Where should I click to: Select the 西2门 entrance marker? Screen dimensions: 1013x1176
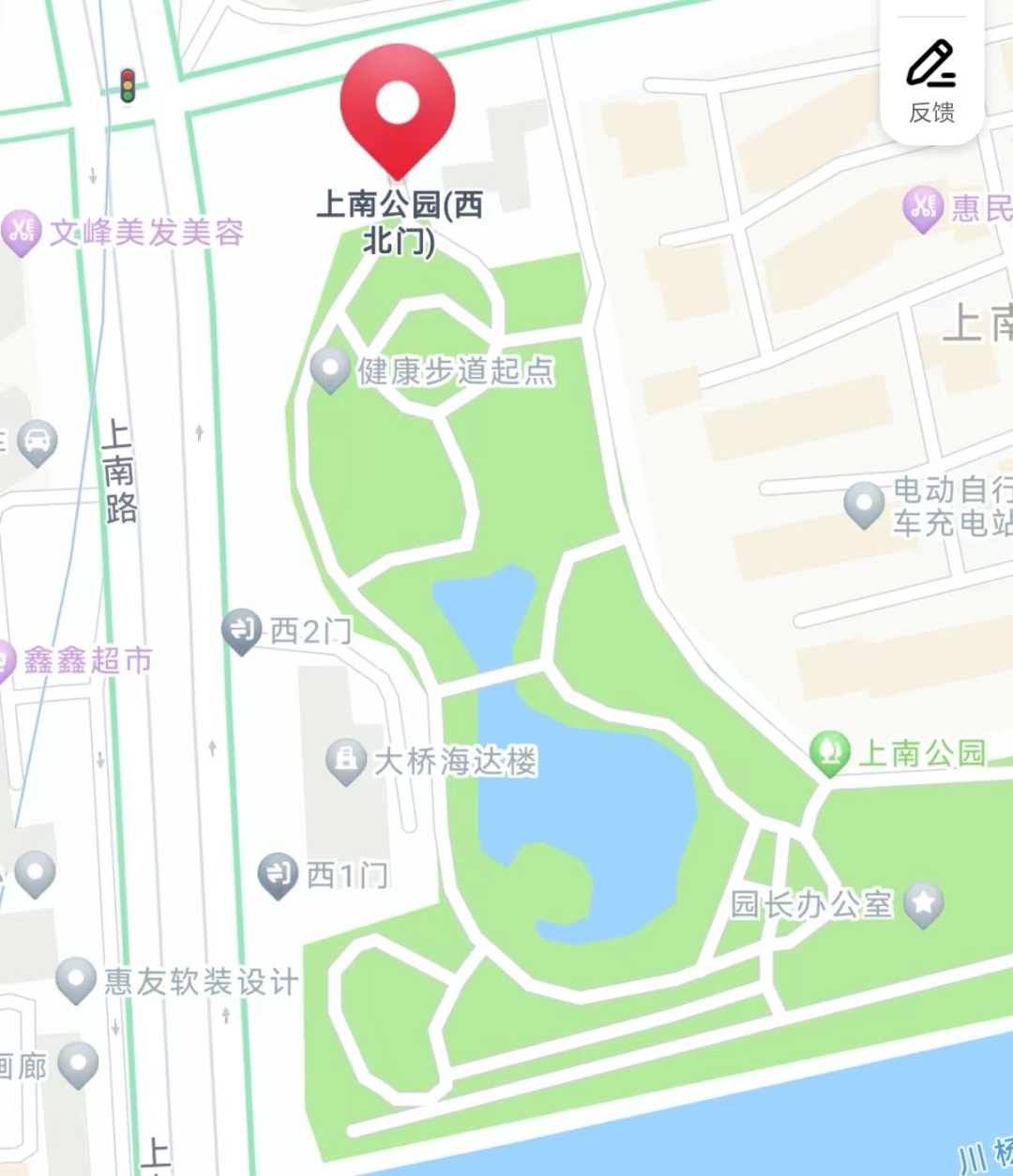point(242,631)
